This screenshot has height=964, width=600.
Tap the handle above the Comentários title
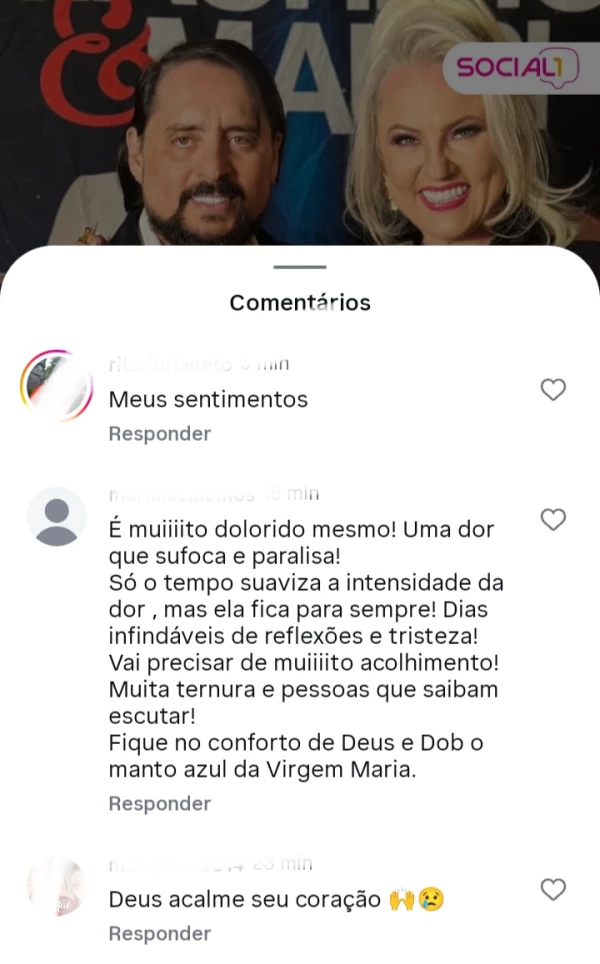[300, 267]
